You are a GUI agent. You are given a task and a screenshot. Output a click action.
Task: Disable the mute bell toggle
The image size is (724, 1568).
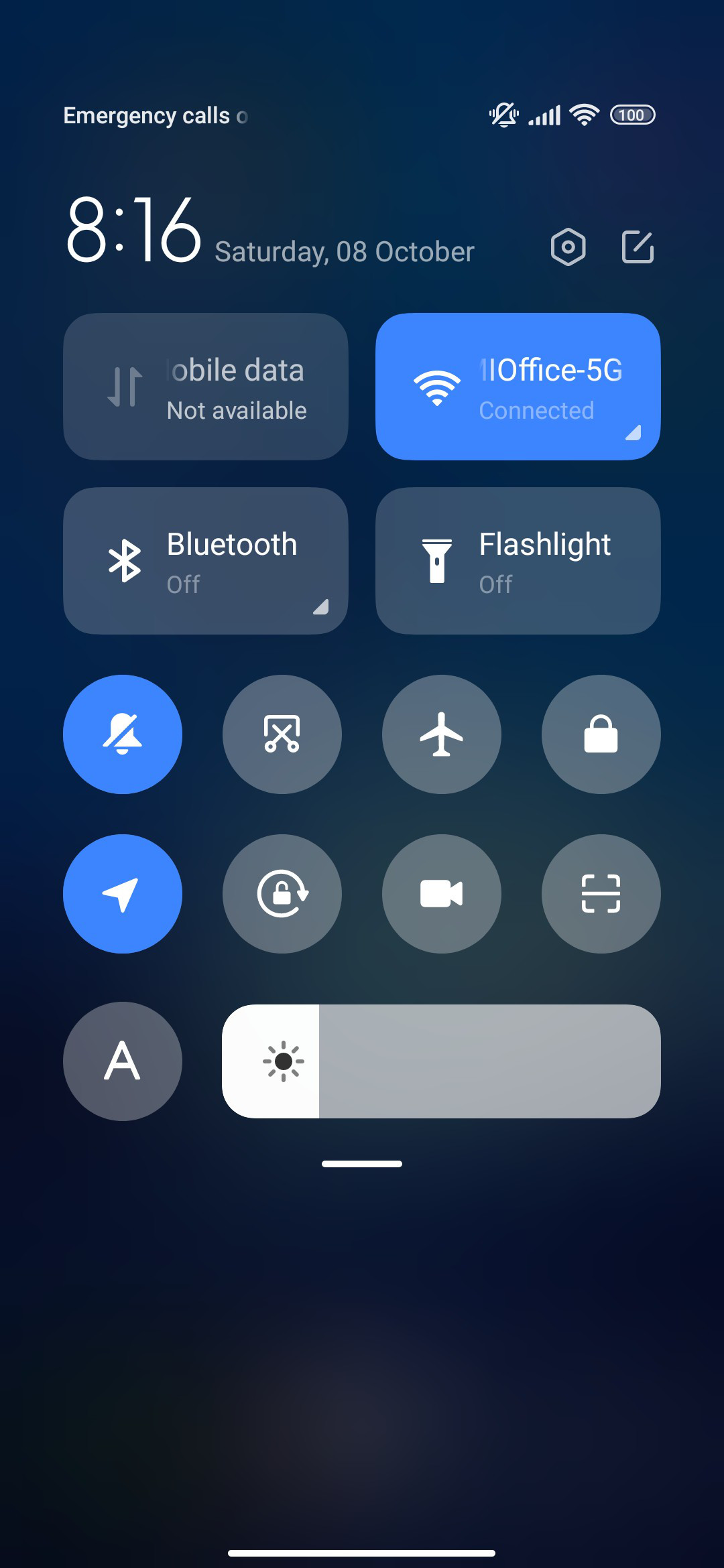click(123, 734)
